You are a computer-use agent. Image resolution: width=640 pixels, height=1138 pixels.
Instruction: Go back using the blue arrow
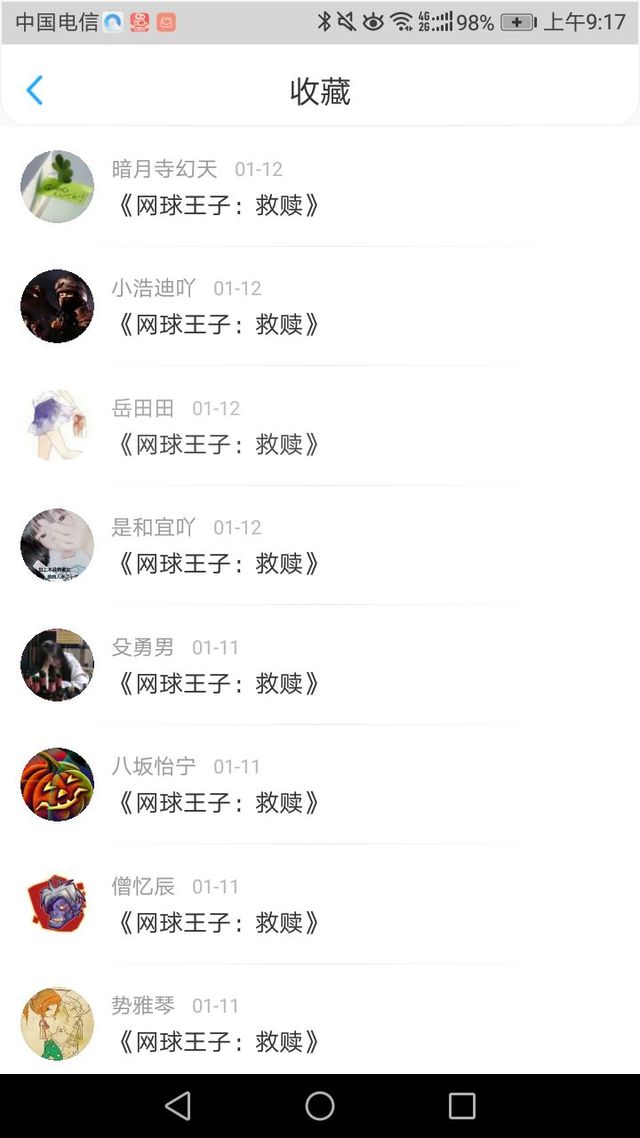tap(34, 91)
